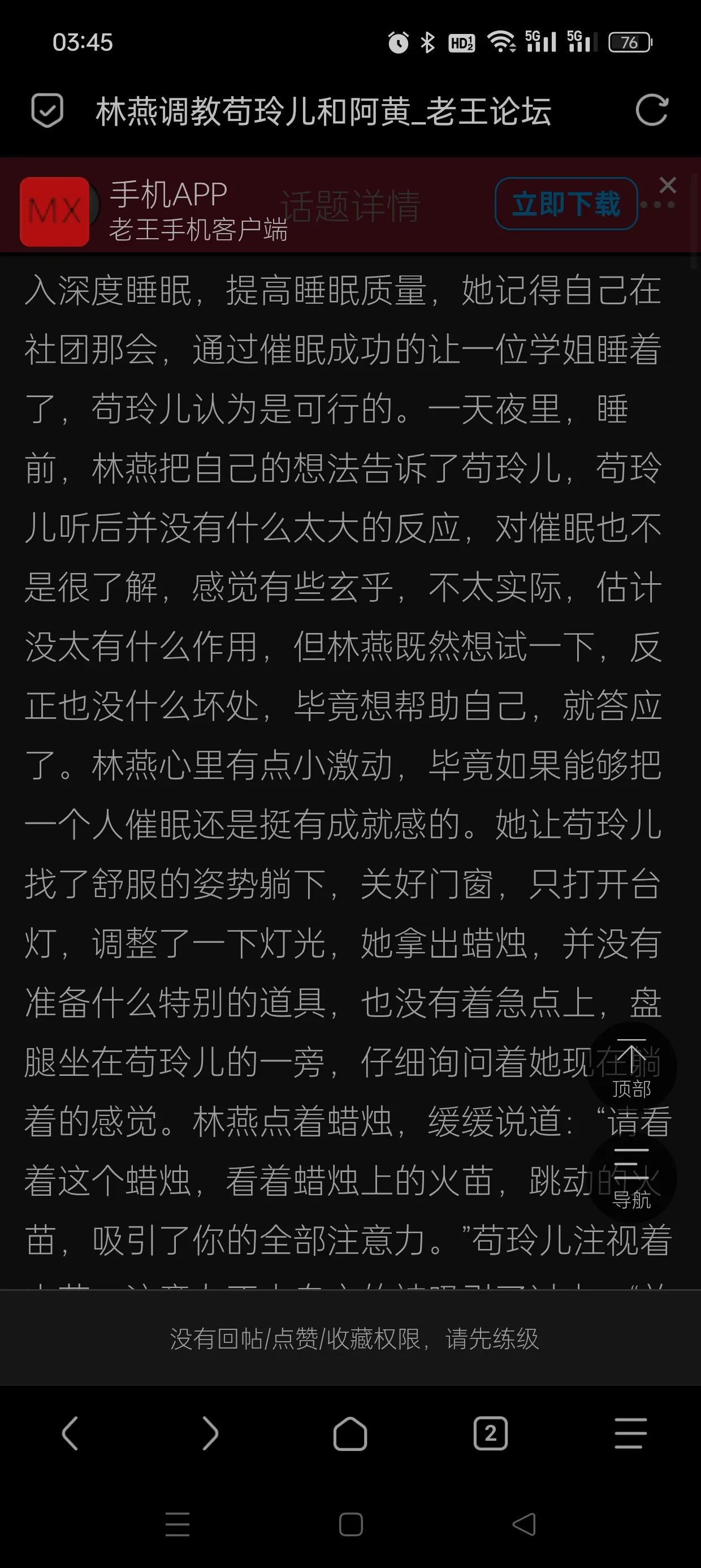Open the browser home page
701x1568 pixels.
[350, 1433]
